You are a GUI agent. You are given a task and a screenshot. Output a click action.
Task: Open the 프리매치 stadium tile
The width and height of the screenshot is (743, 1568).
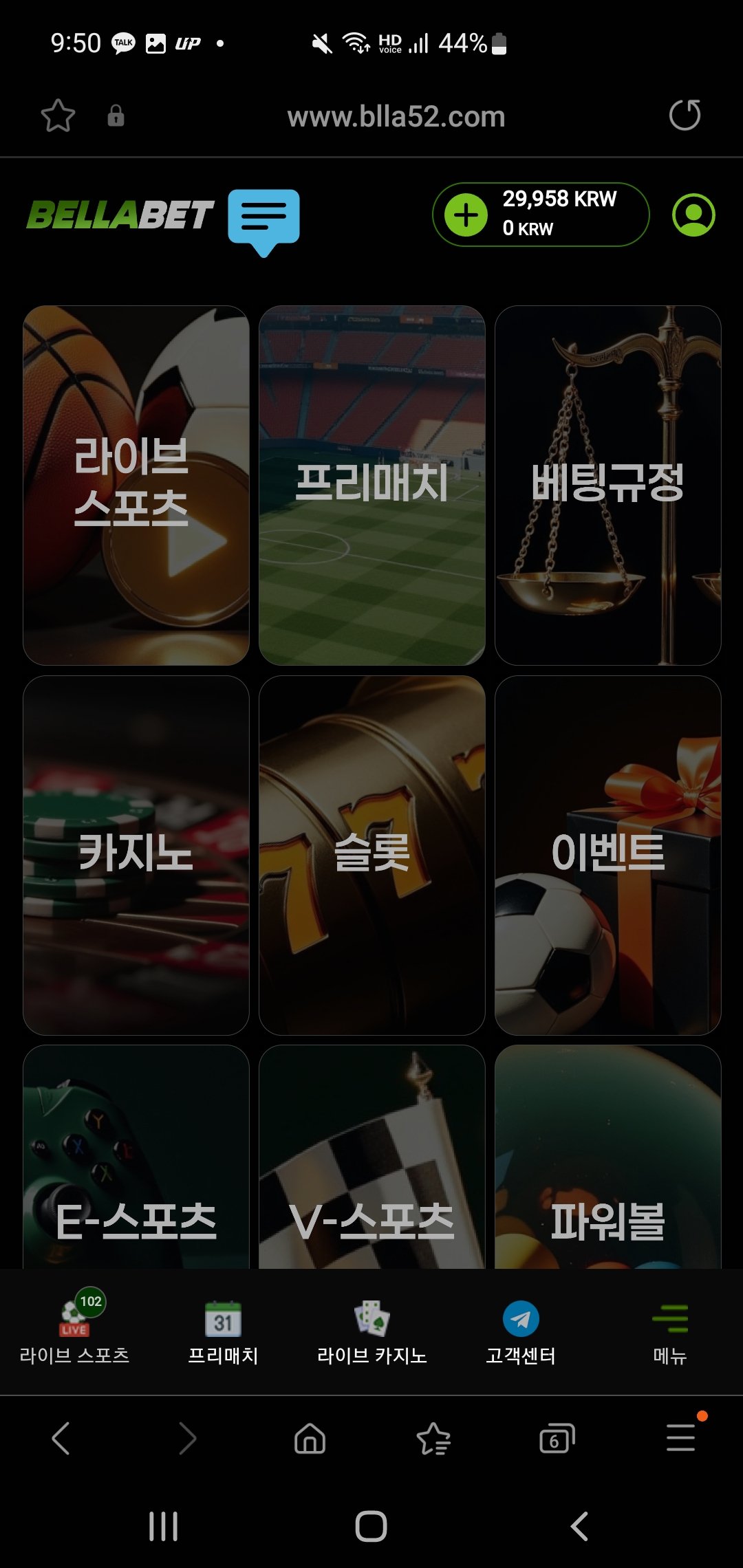click(371, 485)
